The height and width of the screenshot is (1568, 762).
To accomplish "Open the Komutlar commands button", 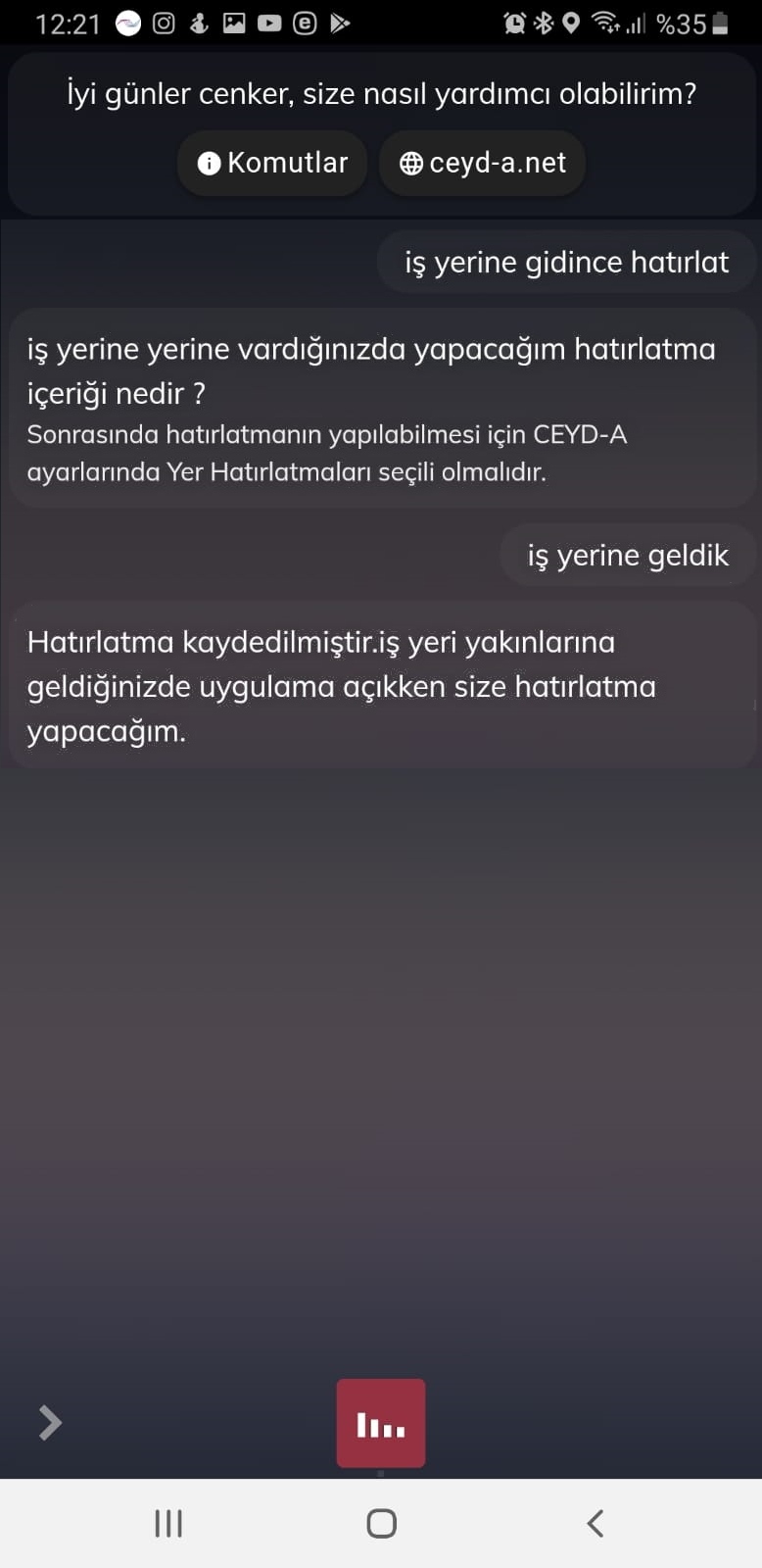I will [271, 163].
